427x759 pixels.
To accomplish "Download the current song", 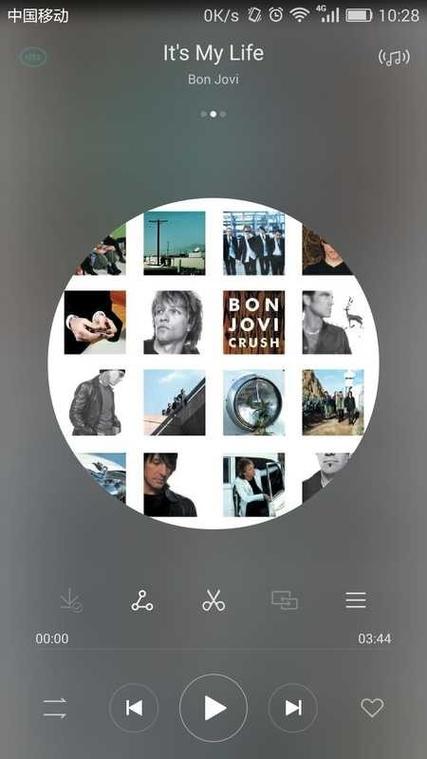I will click(71, 601).
